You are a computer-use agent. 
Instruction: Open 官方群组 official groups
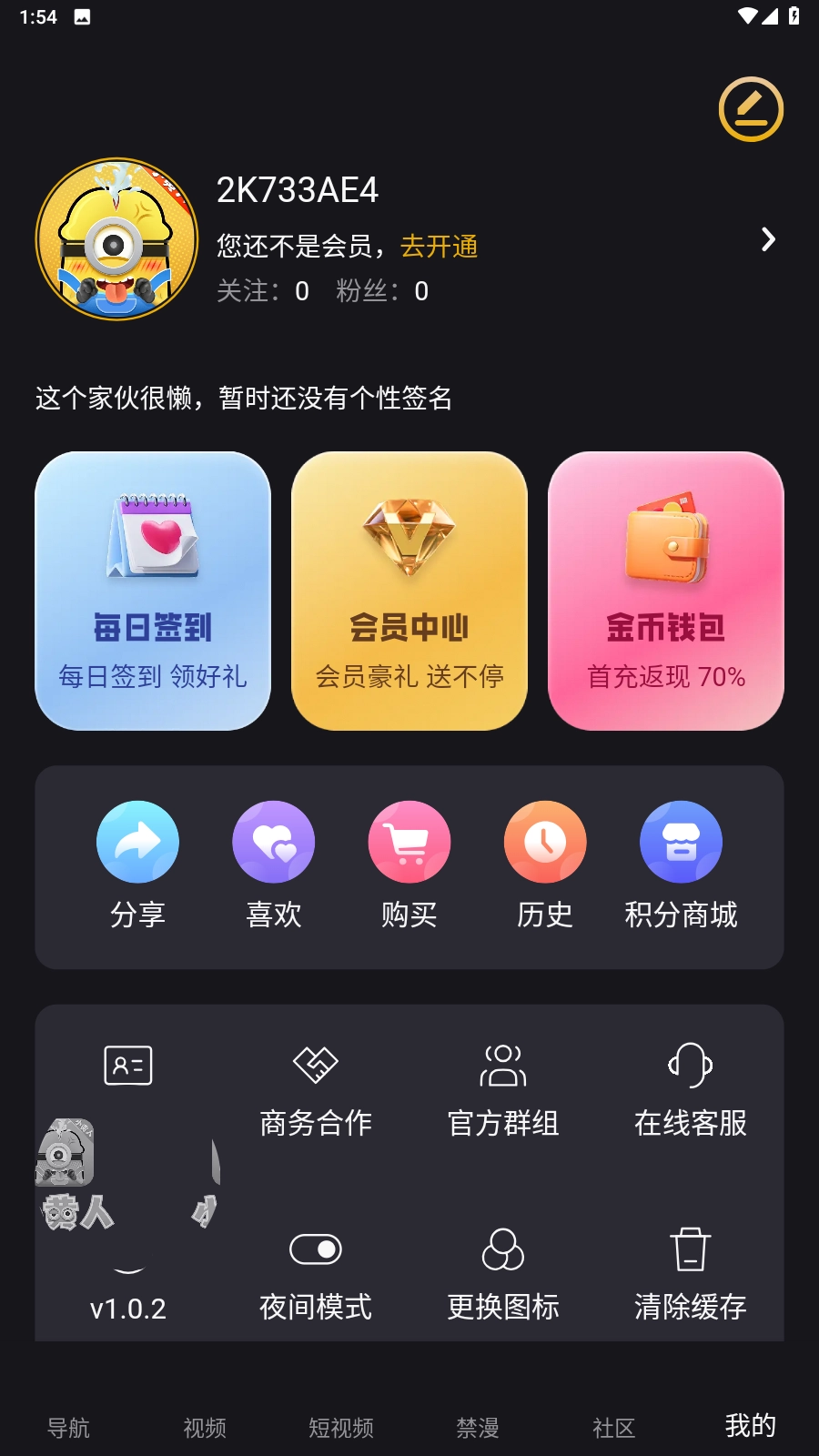[x=503, y=1090]
